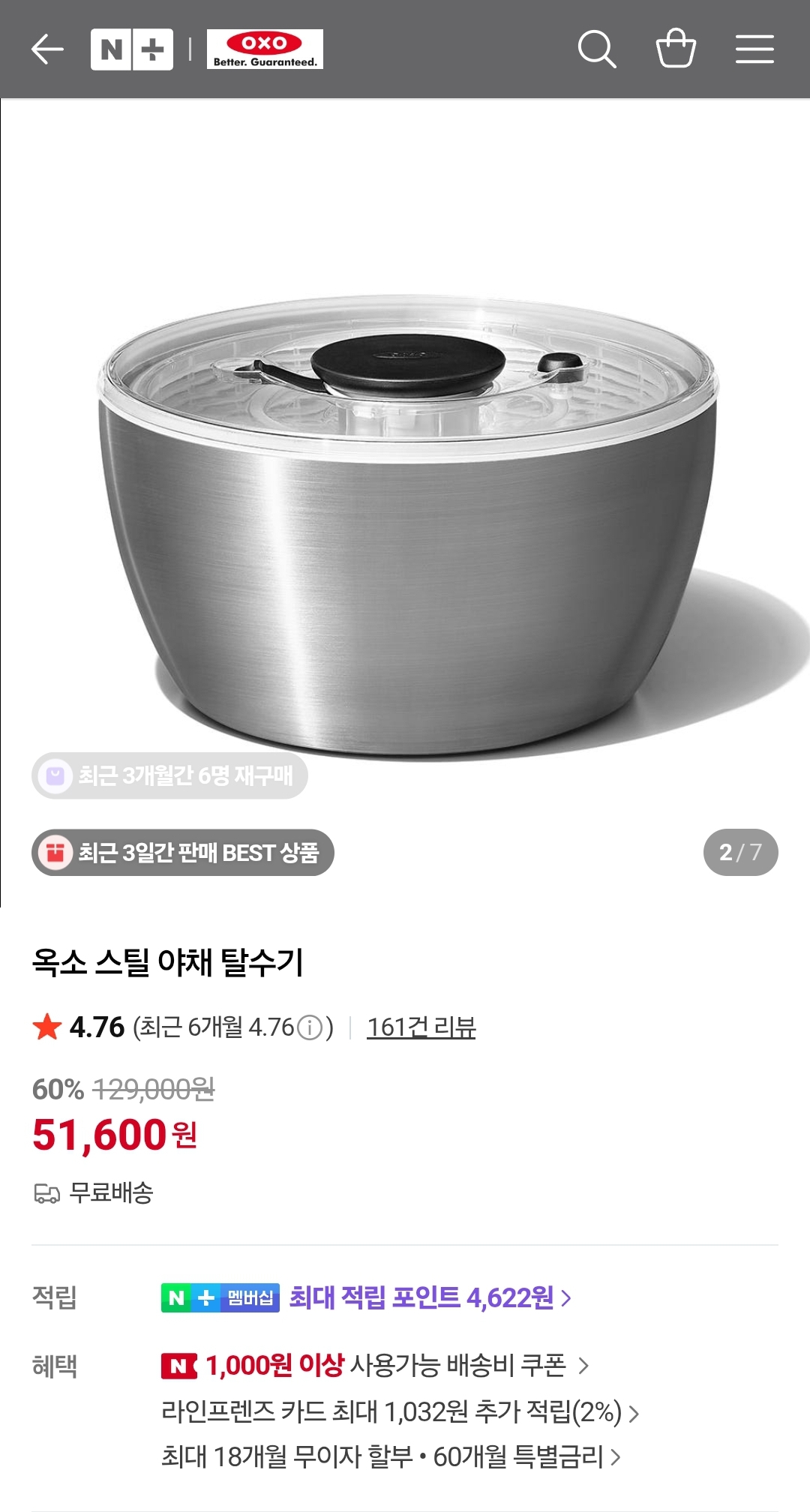See 무이자 할부 installment details

tap(391, 1456)
